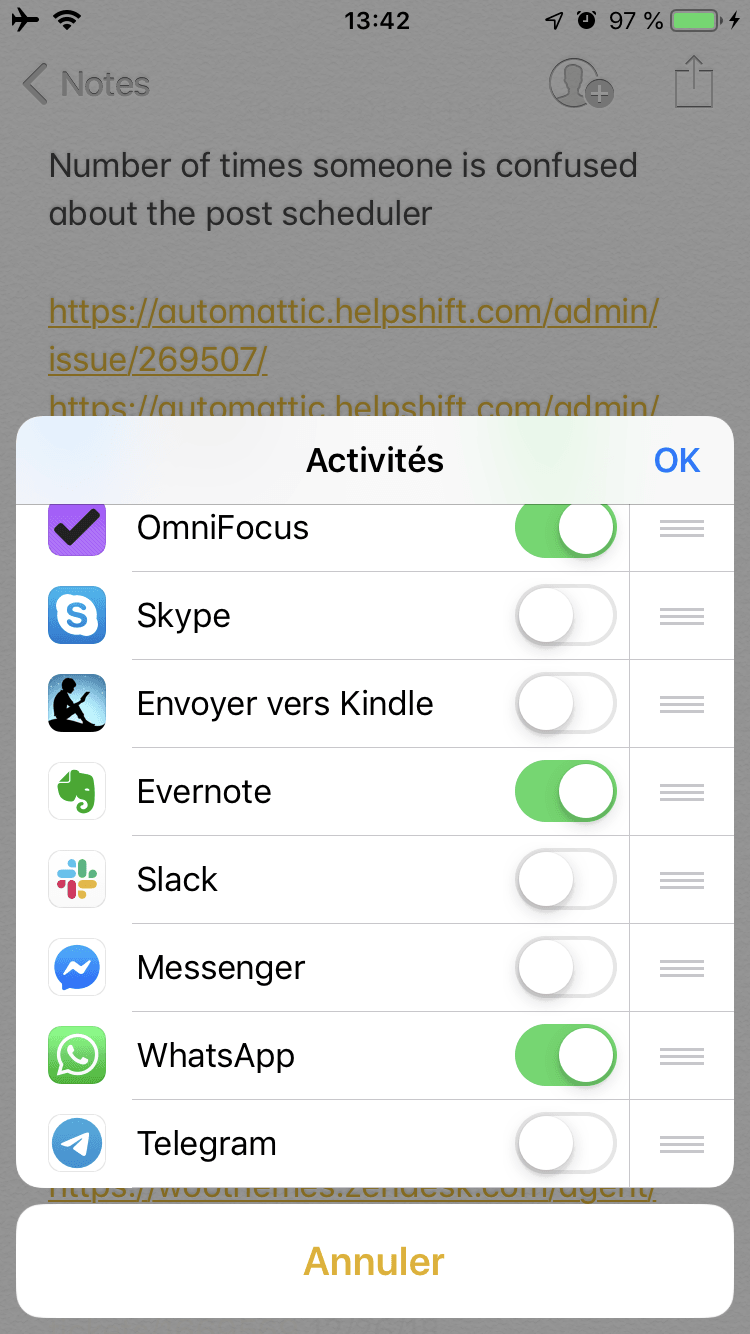Confirm the activities list with OK
The height and width of the screenshot is (1334, 750).
point(677,460)
